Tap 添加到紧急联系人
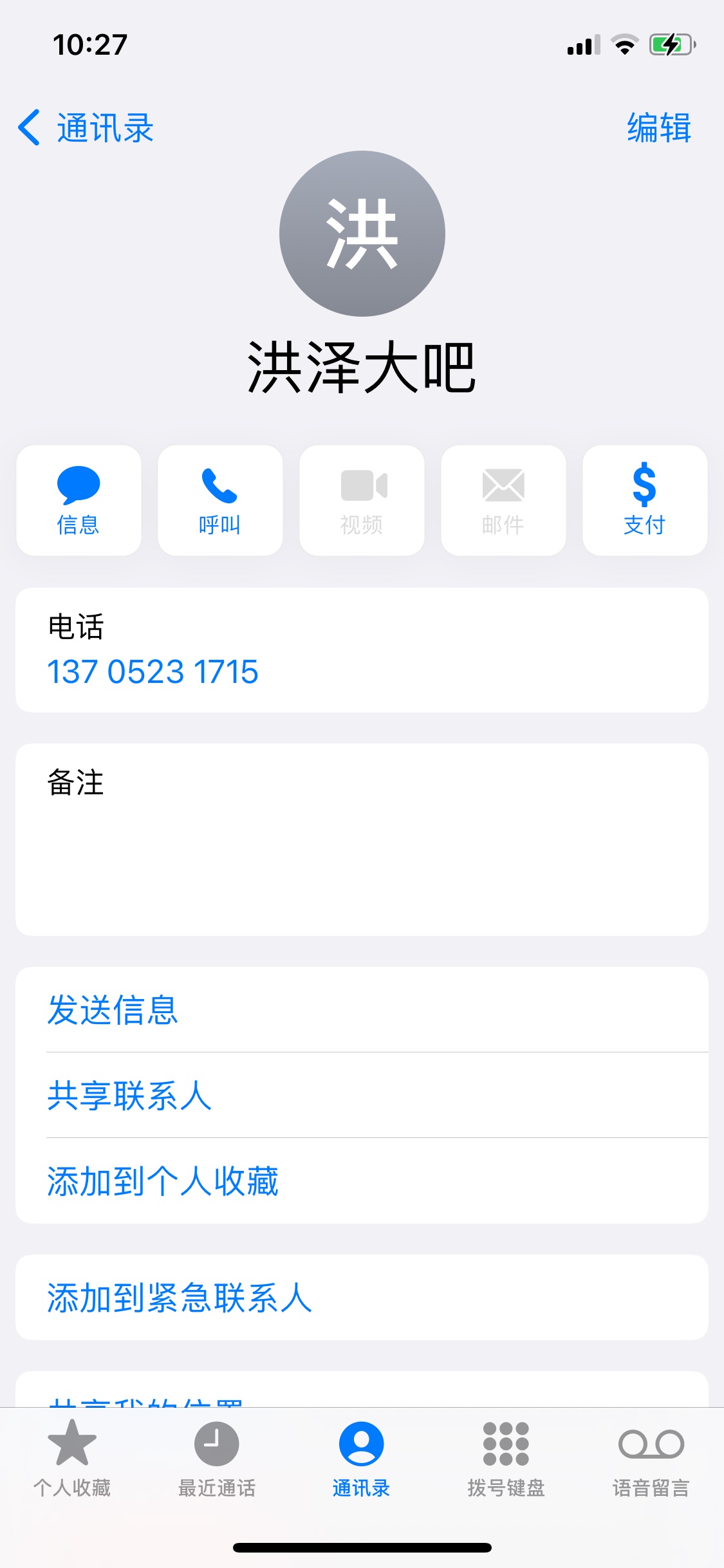This screenshot has width=724, height=1568. point(362,1297)
